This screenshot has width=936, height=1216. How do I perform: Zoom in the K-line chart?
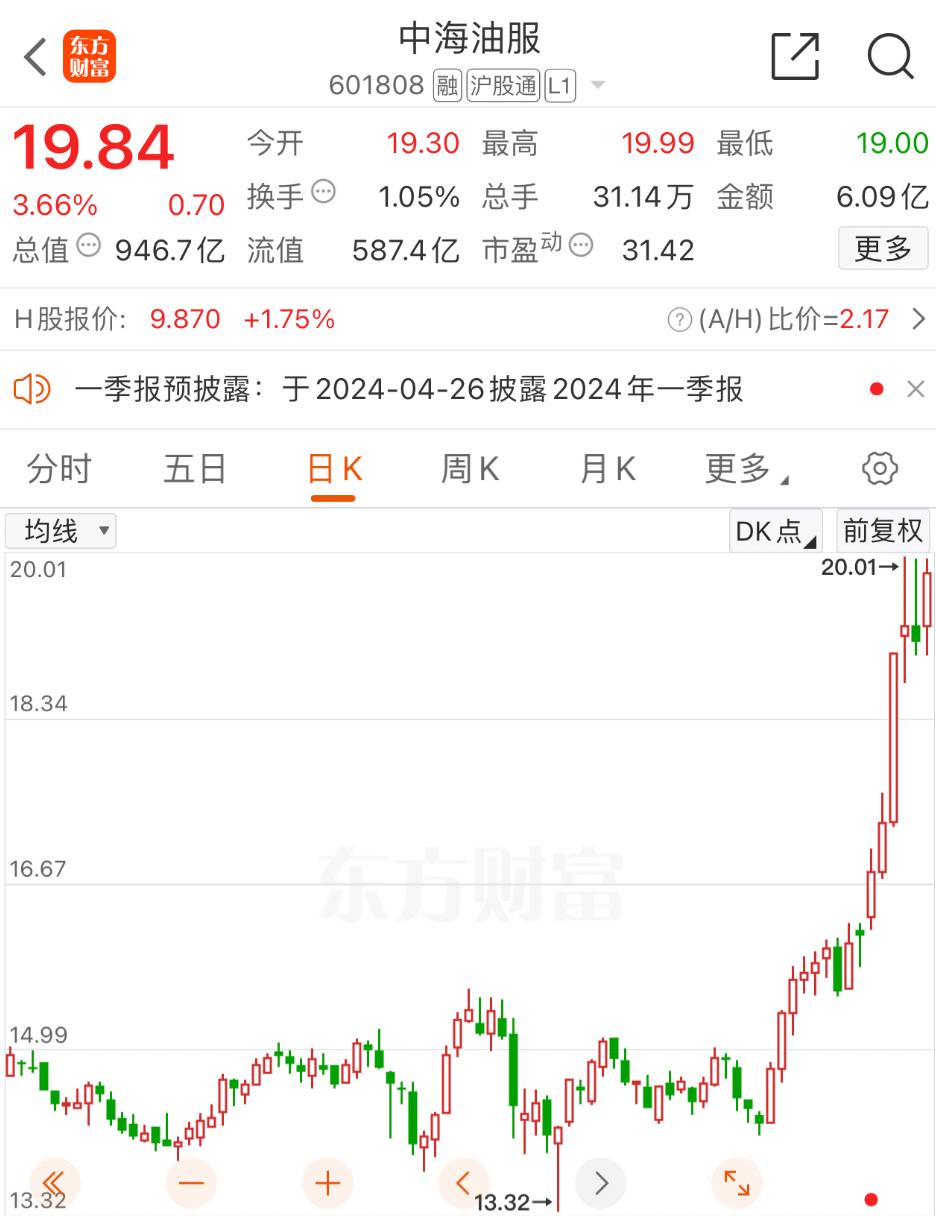pos(327,1184)
